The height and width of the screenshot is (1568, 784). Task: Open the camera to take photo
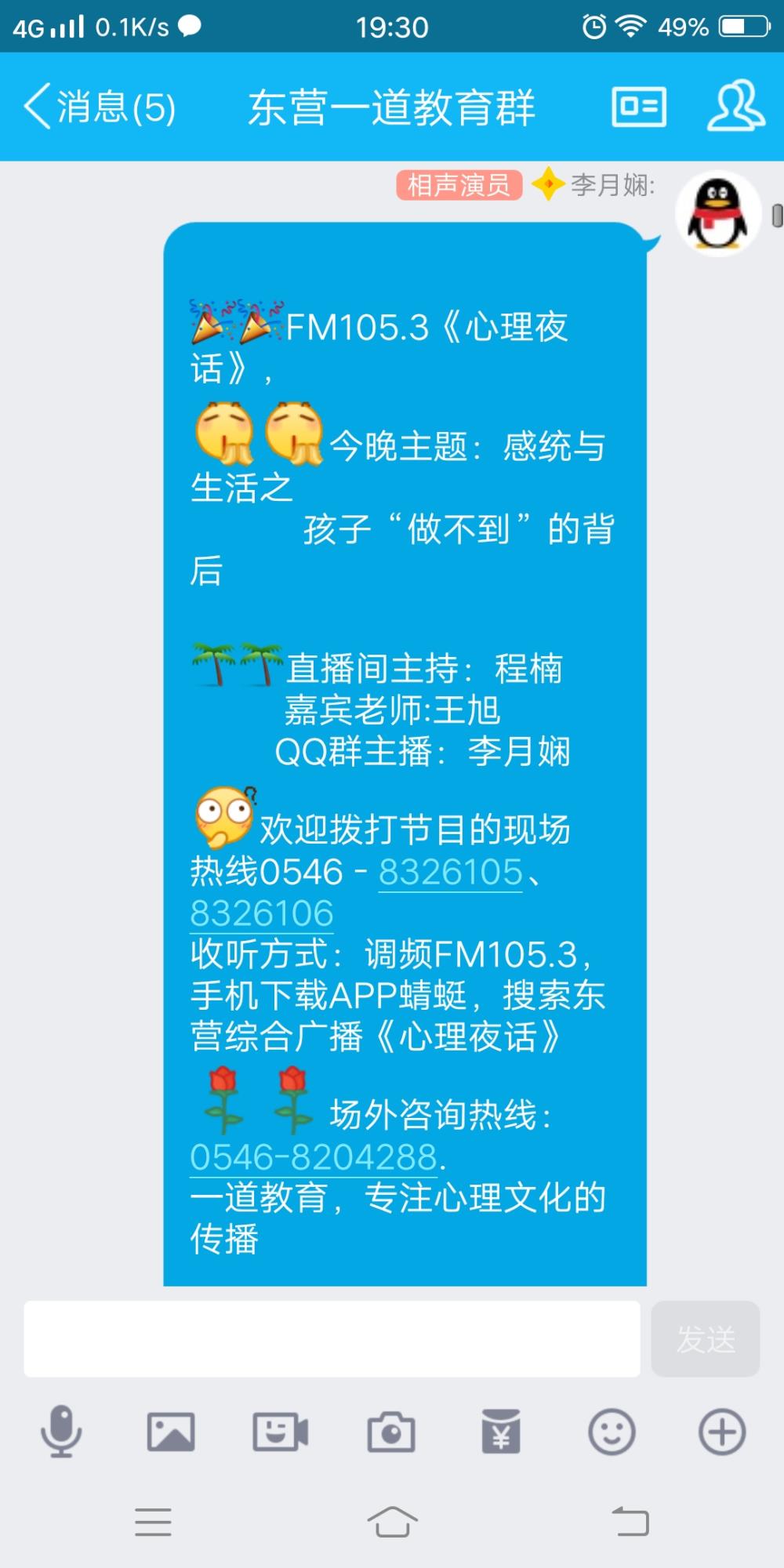pyautogui.click(x=391, y=1432)
